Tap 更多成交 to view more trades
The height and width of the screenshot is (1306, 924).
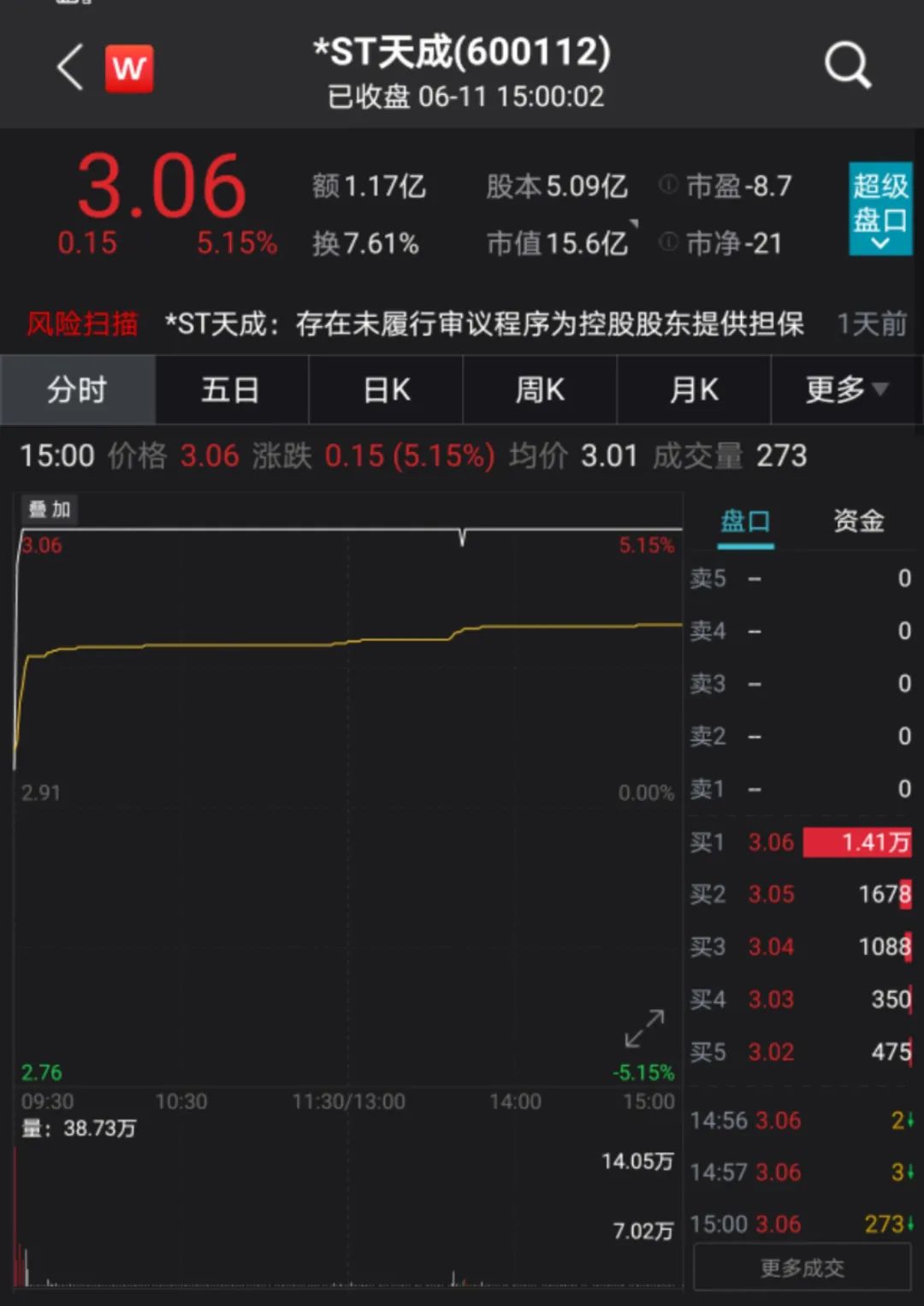pyautogui.click(x=801, y=1267)
